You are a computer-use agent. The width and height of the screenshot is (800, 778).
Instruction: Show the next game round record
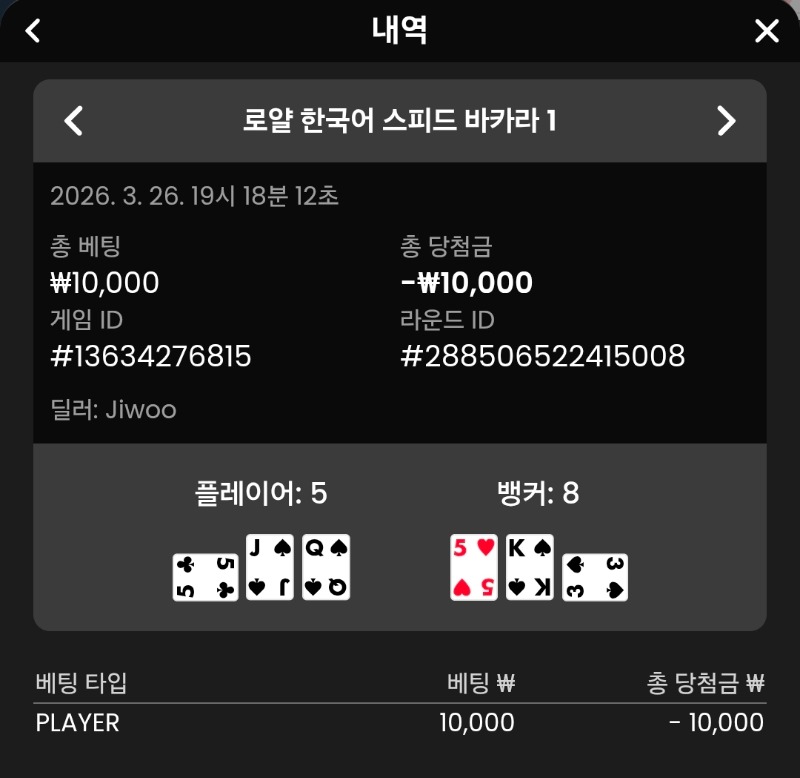click(x=726, y=121)
